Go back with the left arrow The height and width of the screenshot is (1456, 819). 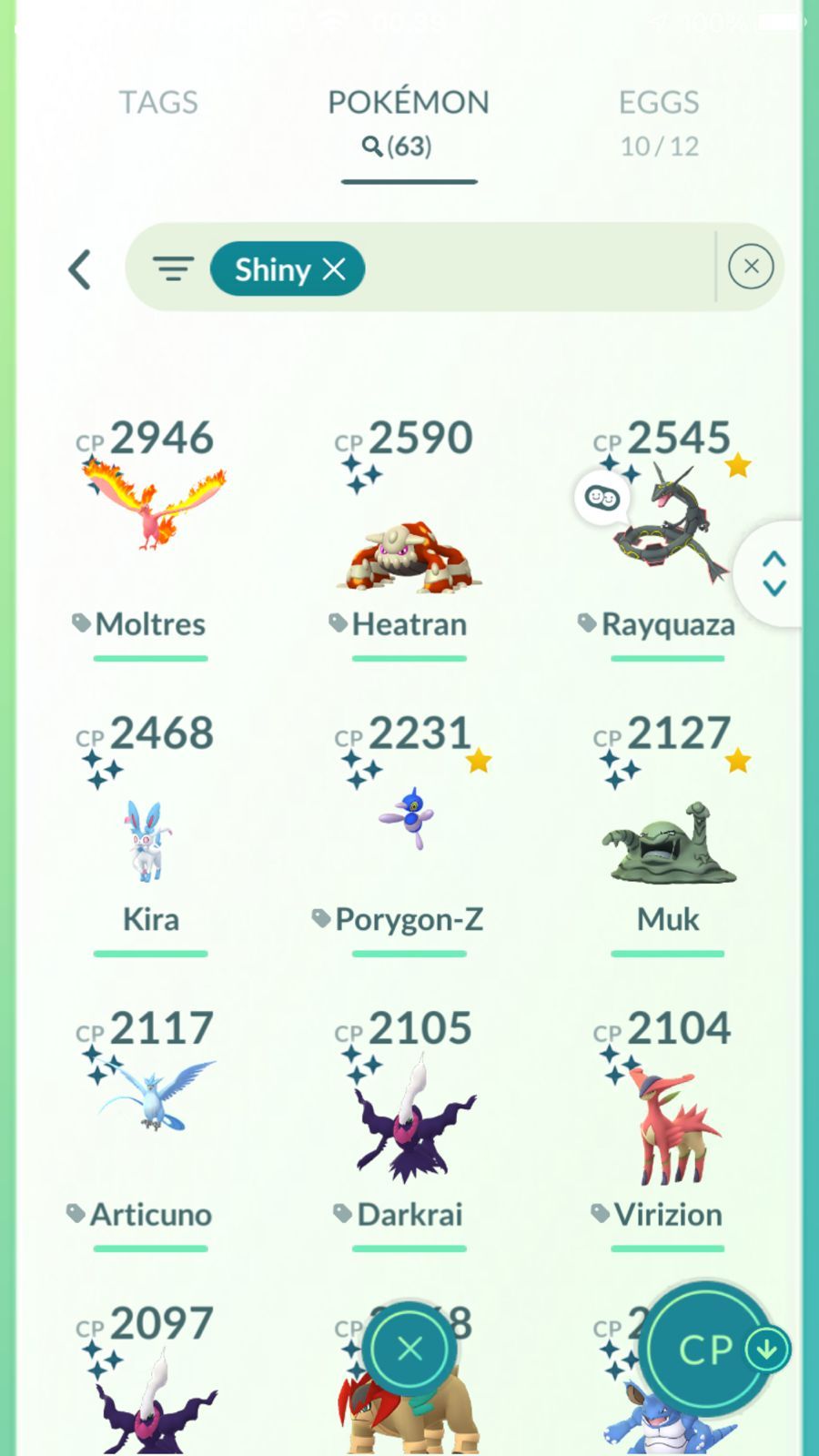coord(80,269)
